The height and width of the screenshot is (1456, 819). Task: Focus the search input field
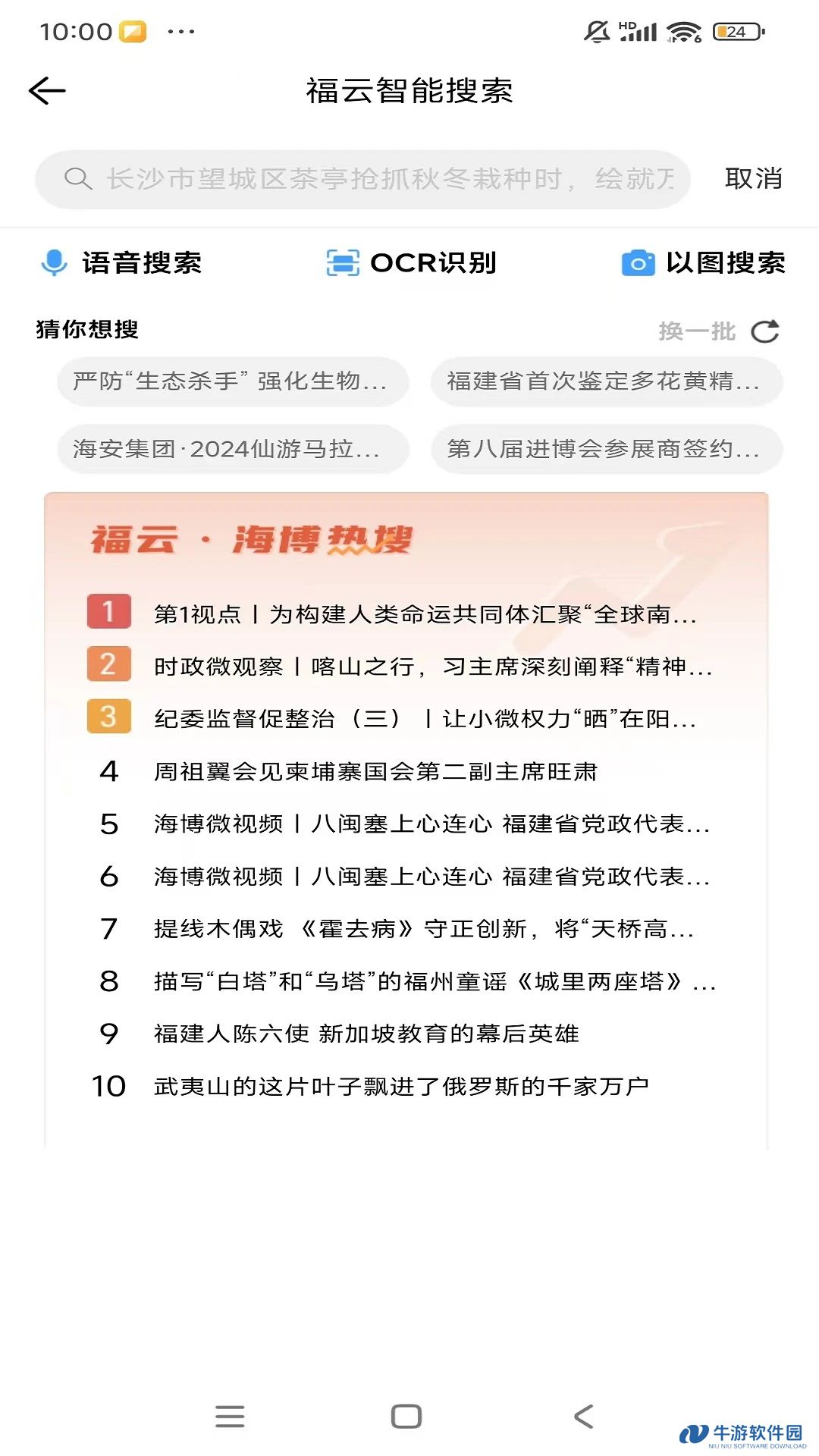tap(362, 179)
